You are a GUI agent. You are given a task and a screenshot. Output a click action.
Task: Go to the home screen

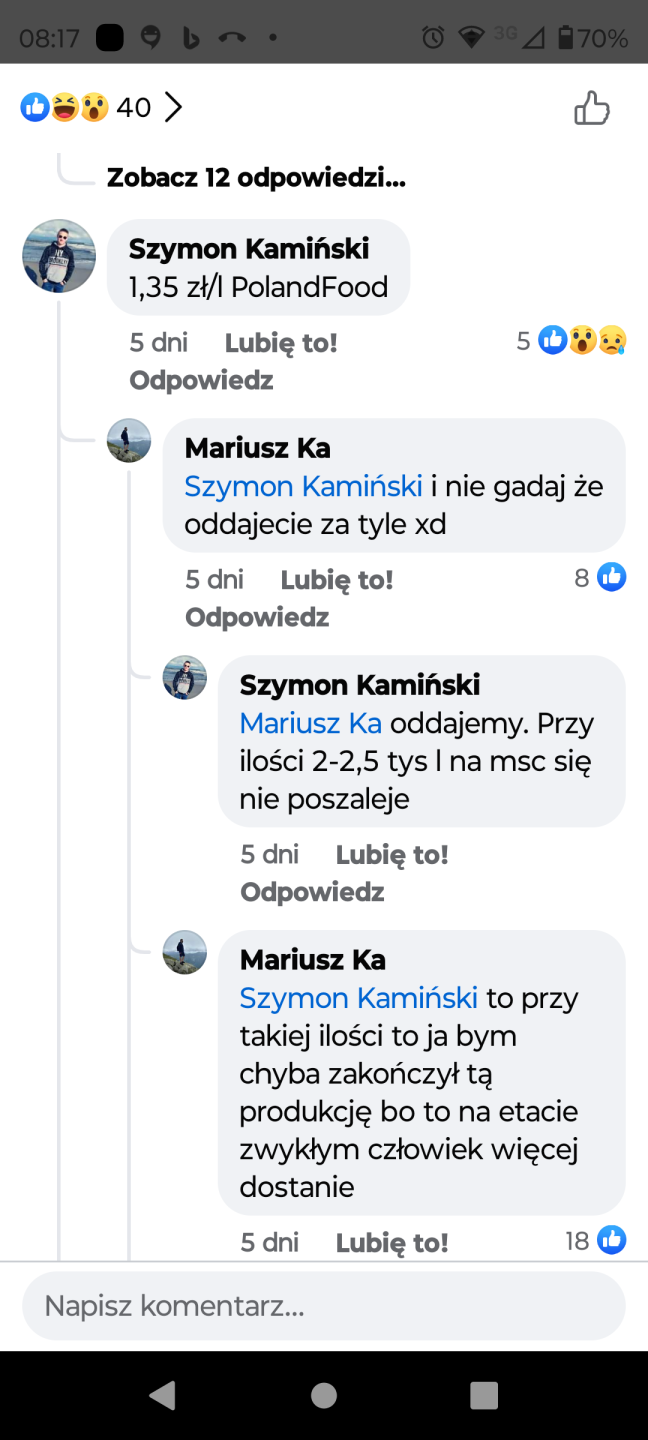[324, 1395]
